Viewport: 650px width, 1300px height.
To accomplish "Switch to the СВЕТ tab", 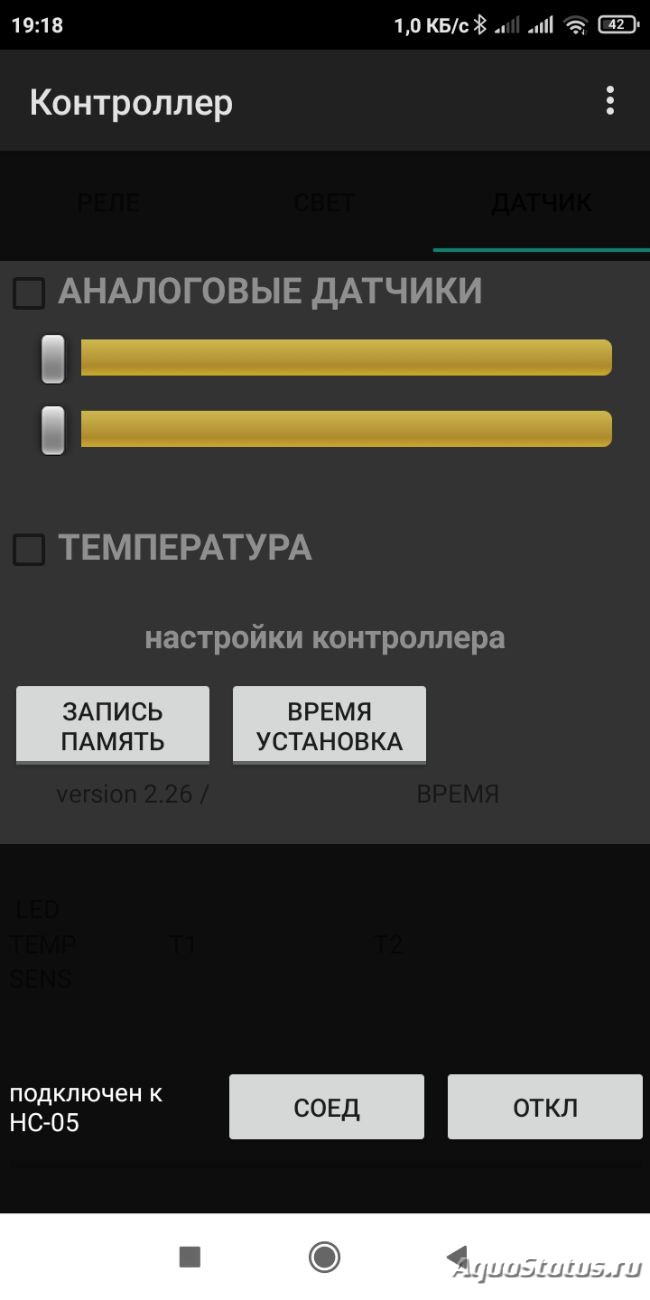I will point(325,203).
